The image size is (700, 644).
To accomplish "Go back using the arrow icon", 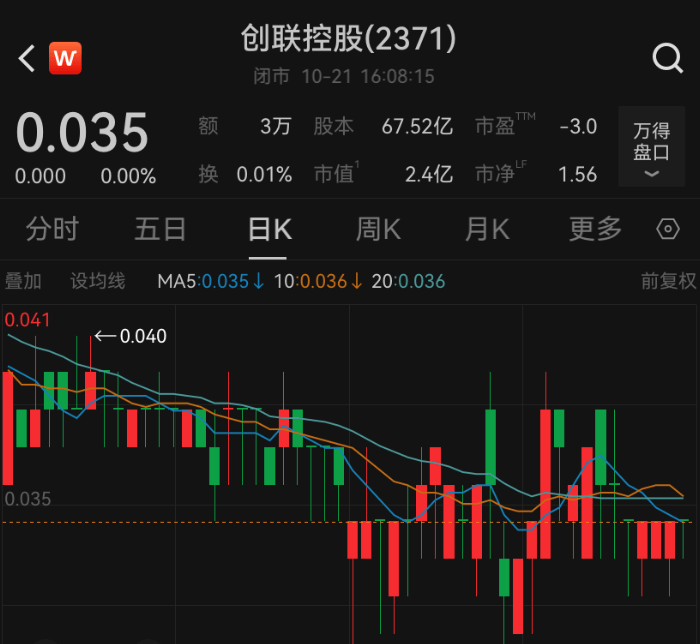I will tap(27, 58).
